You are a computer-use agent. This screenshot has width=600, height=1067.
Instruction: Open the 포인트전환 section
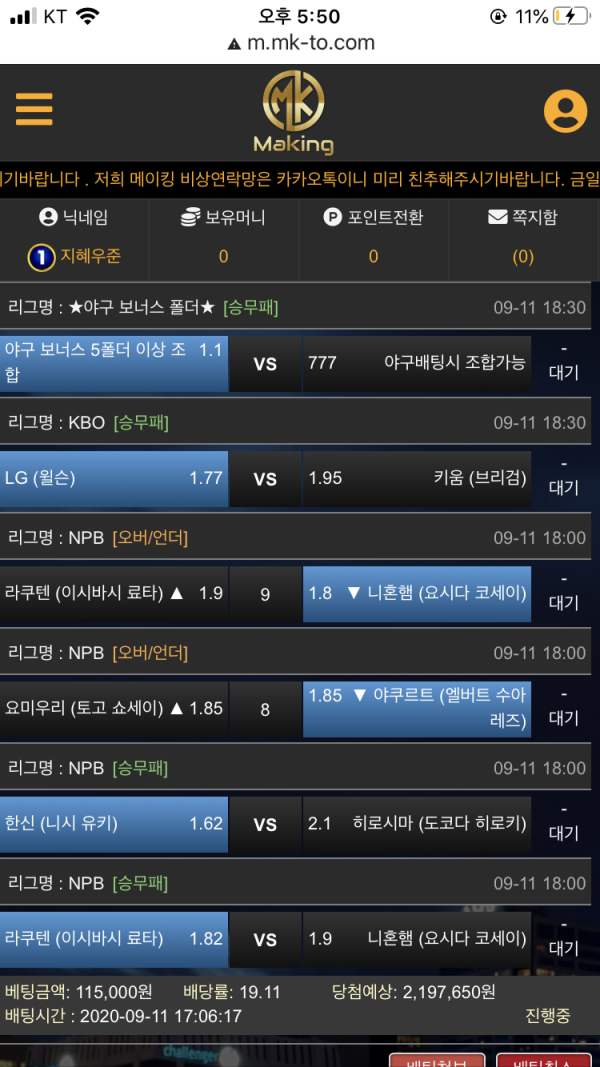[x=373, y=217]
